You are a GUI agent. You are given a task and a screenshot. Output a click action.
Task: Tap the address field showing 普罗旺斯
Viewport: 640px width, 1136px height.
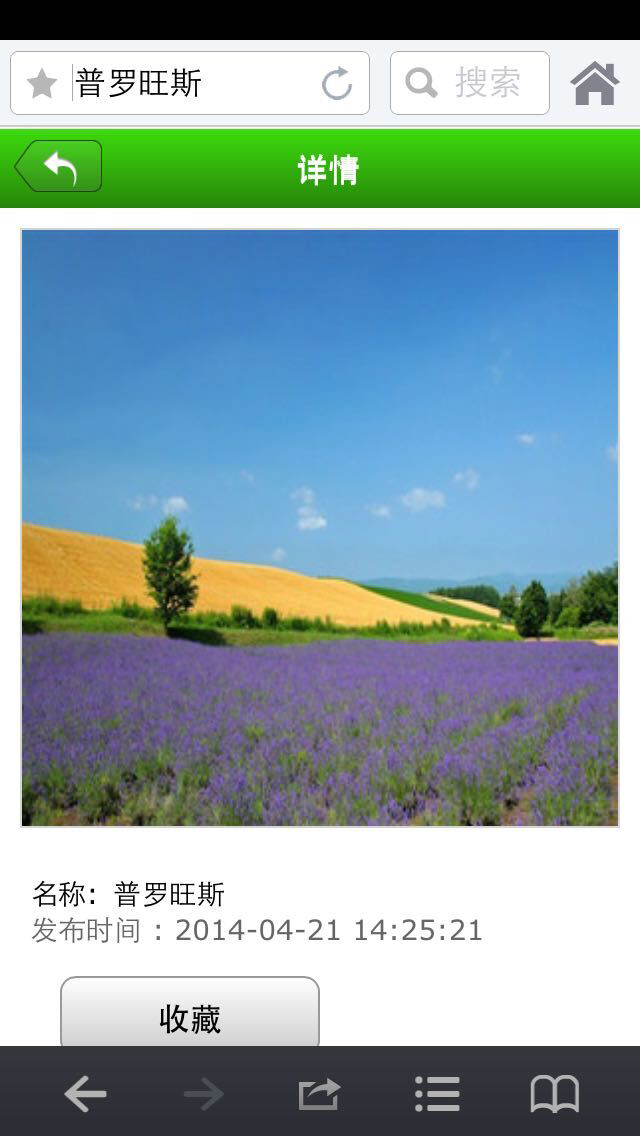click(190, 84)
